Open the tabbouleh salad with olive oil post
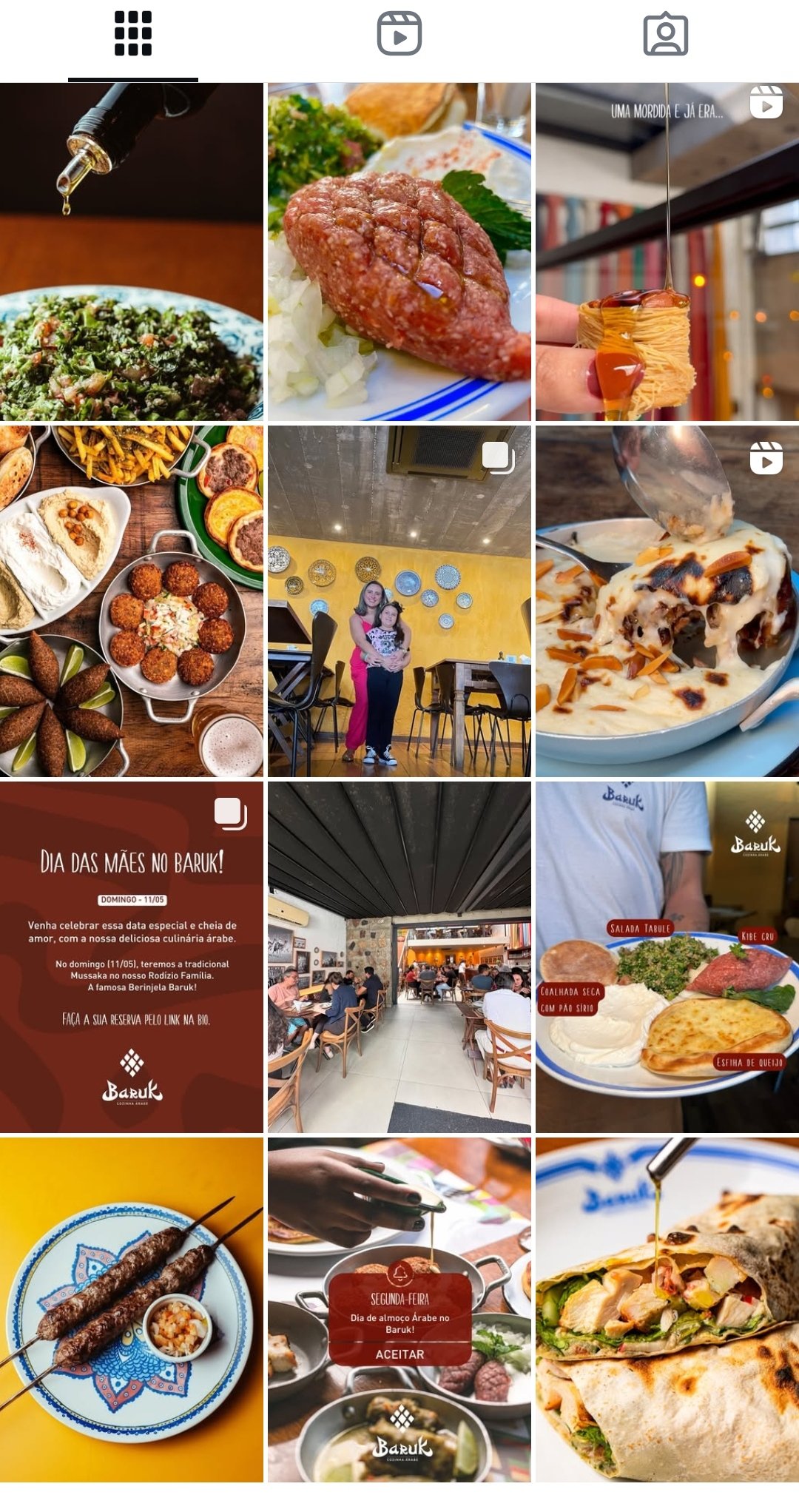 (x=132, y=252)
